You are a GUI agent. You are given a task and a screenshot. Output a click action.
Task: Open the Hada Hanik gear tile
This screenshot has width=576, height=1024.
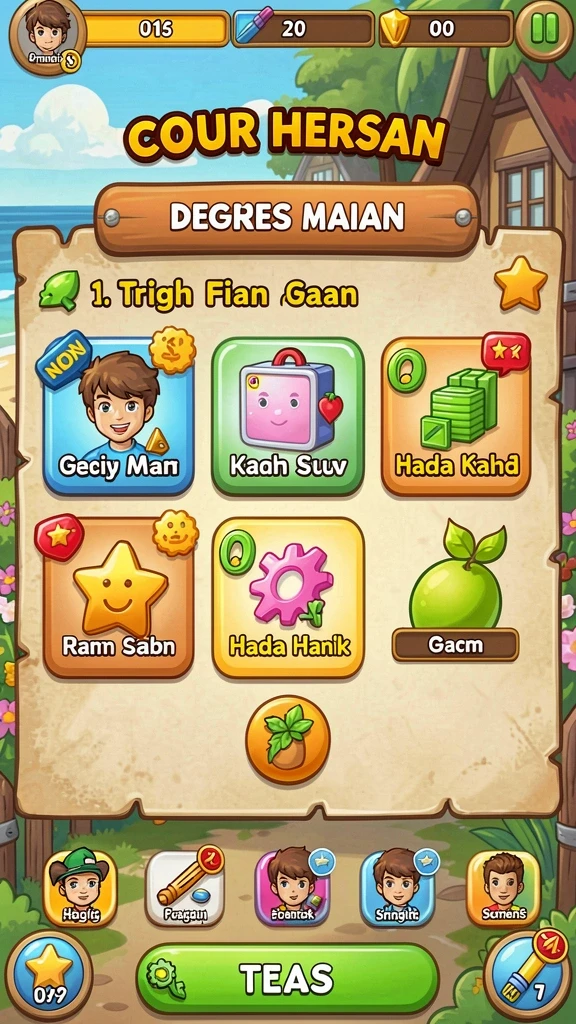[287, 597]
